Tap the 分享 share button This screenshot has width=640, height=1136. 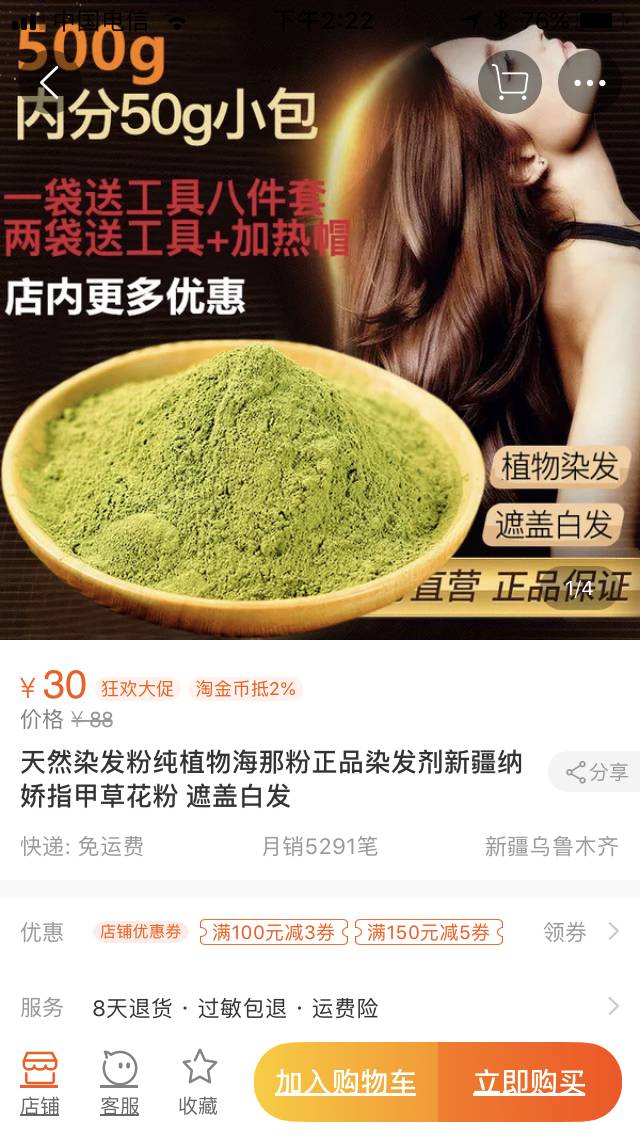pos(597,772)
